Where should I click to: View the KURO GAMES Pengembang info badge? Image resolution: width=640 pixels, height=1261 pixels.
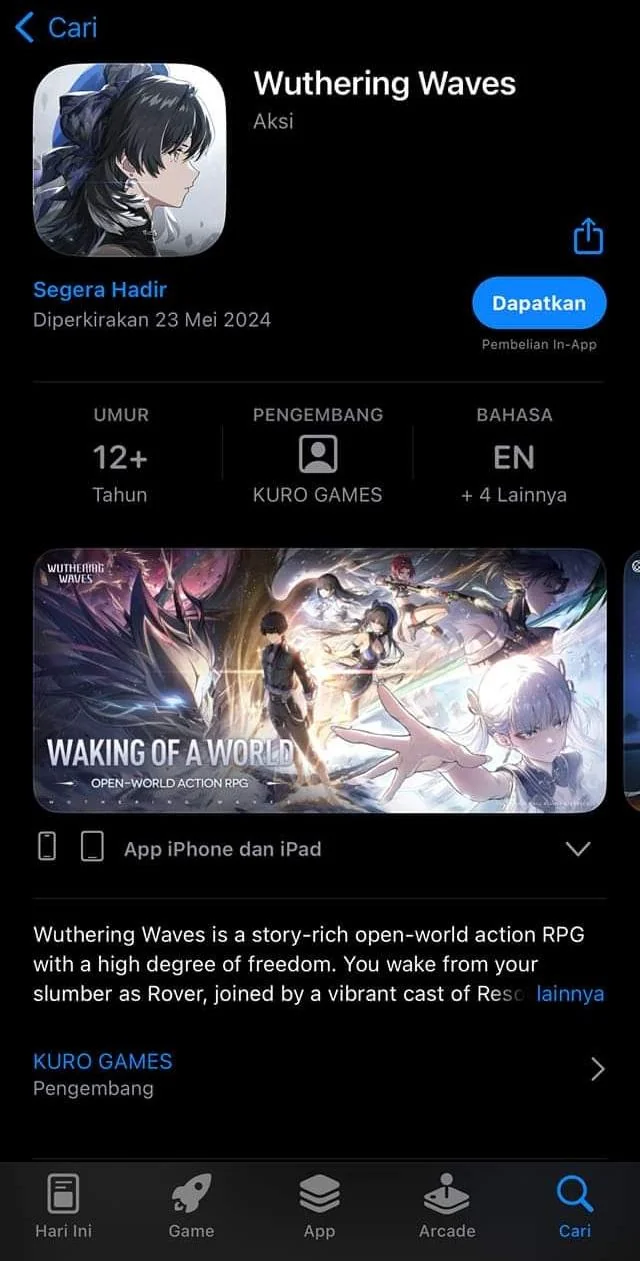point(318,456)
